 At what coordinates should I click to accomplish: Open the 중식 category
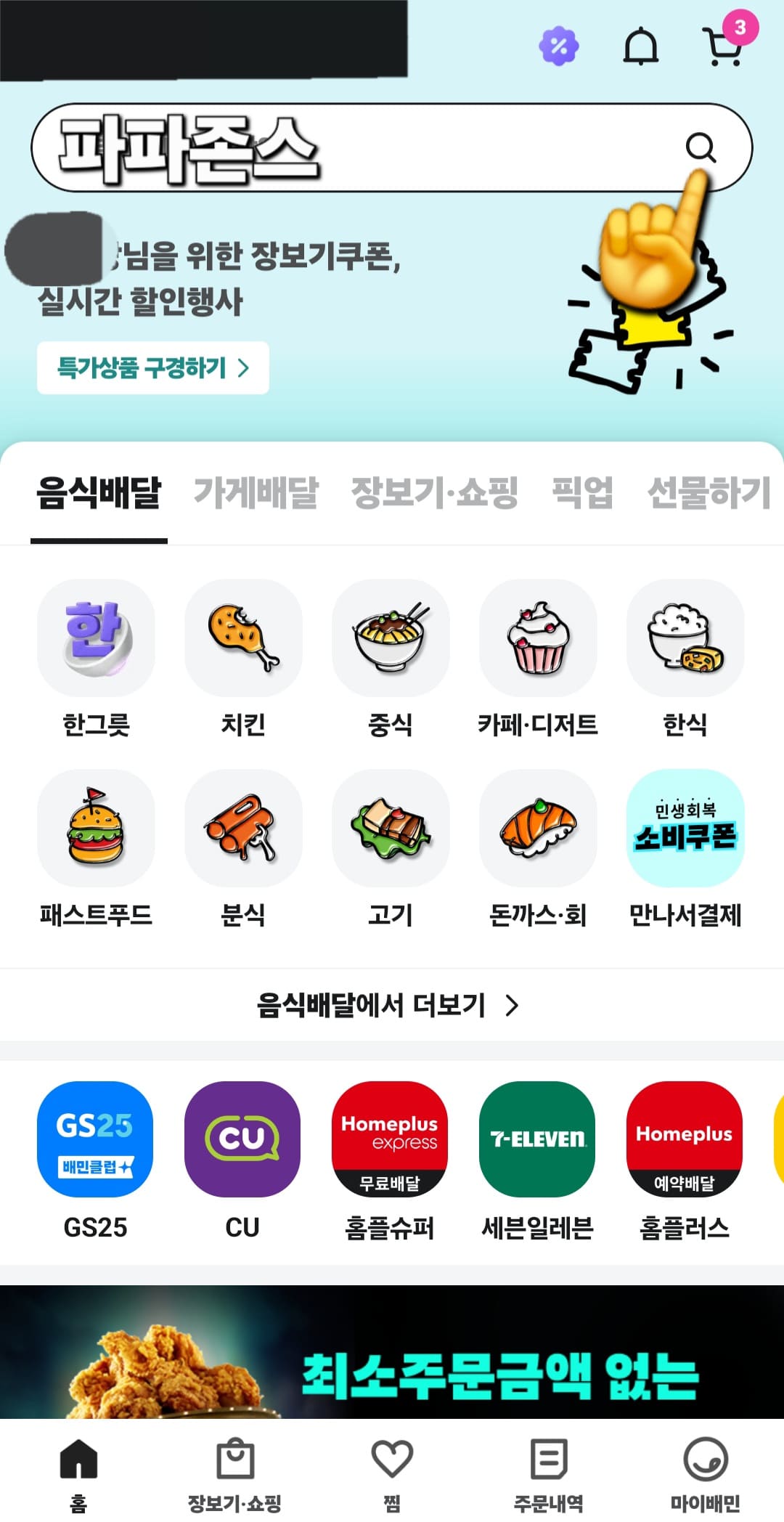pyautogui.click(x=391, y=638)
